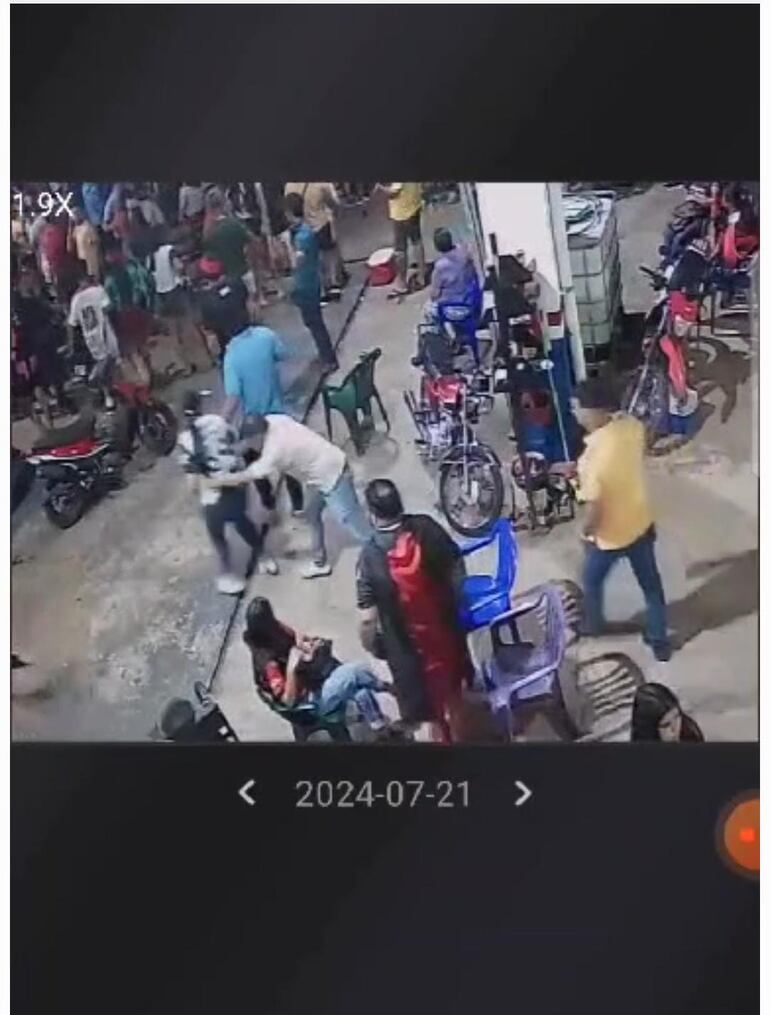Open the date picker showing 2024-07-21

383,795
